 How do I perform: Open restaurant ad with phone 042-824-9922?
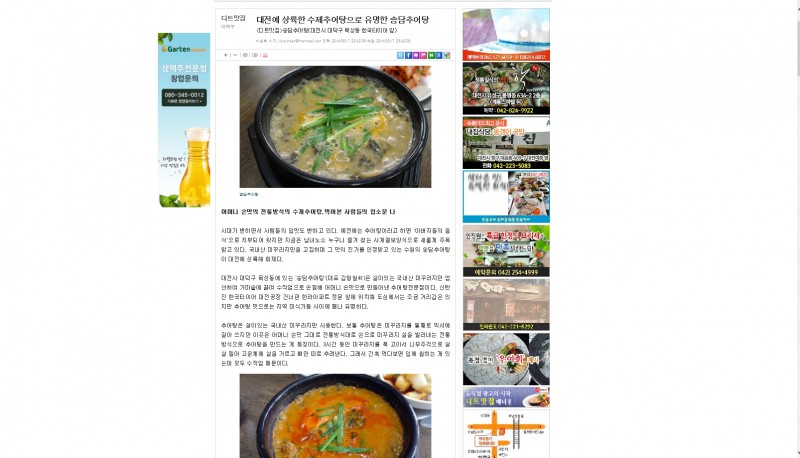click(506, 90)
